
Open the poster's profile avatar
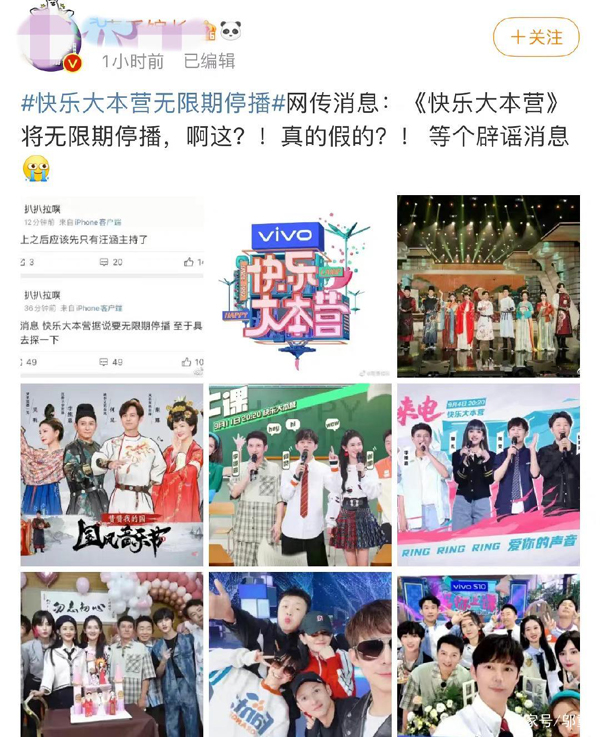[x=50, y=42]
